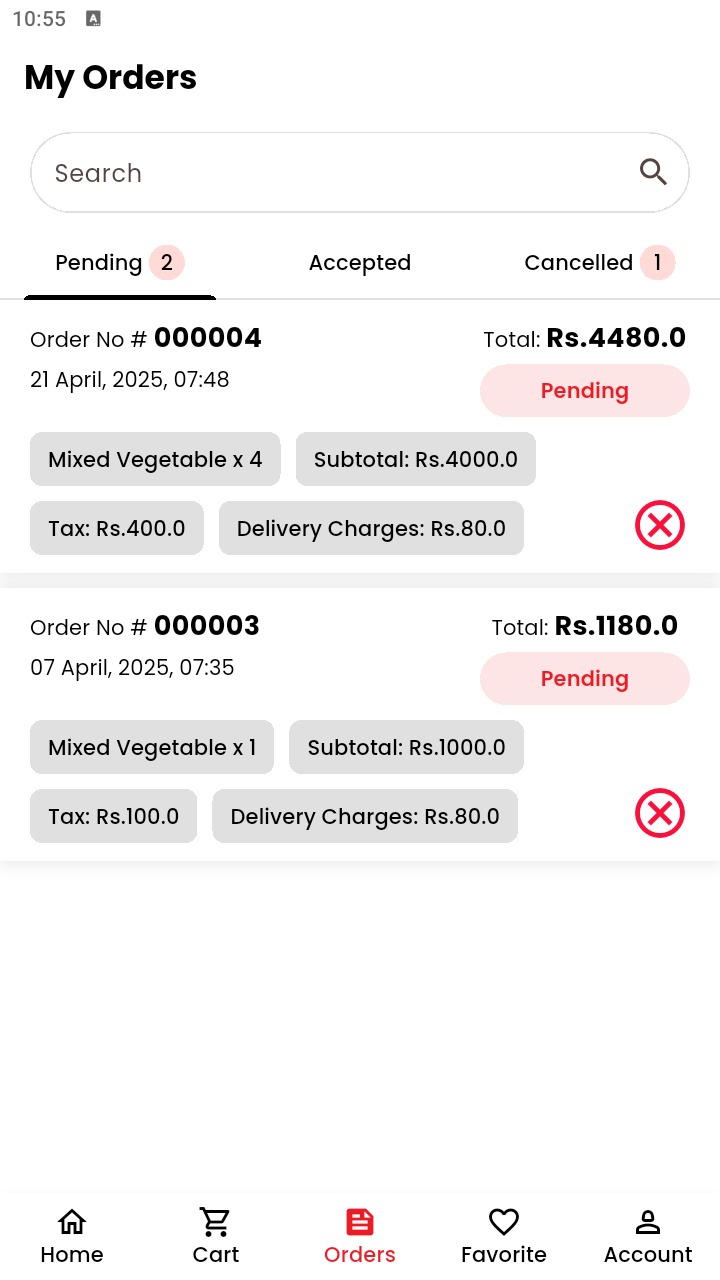Tap the 'Delivery Charges: Rs.80.0' chip on order 000004

coord(371,528)
